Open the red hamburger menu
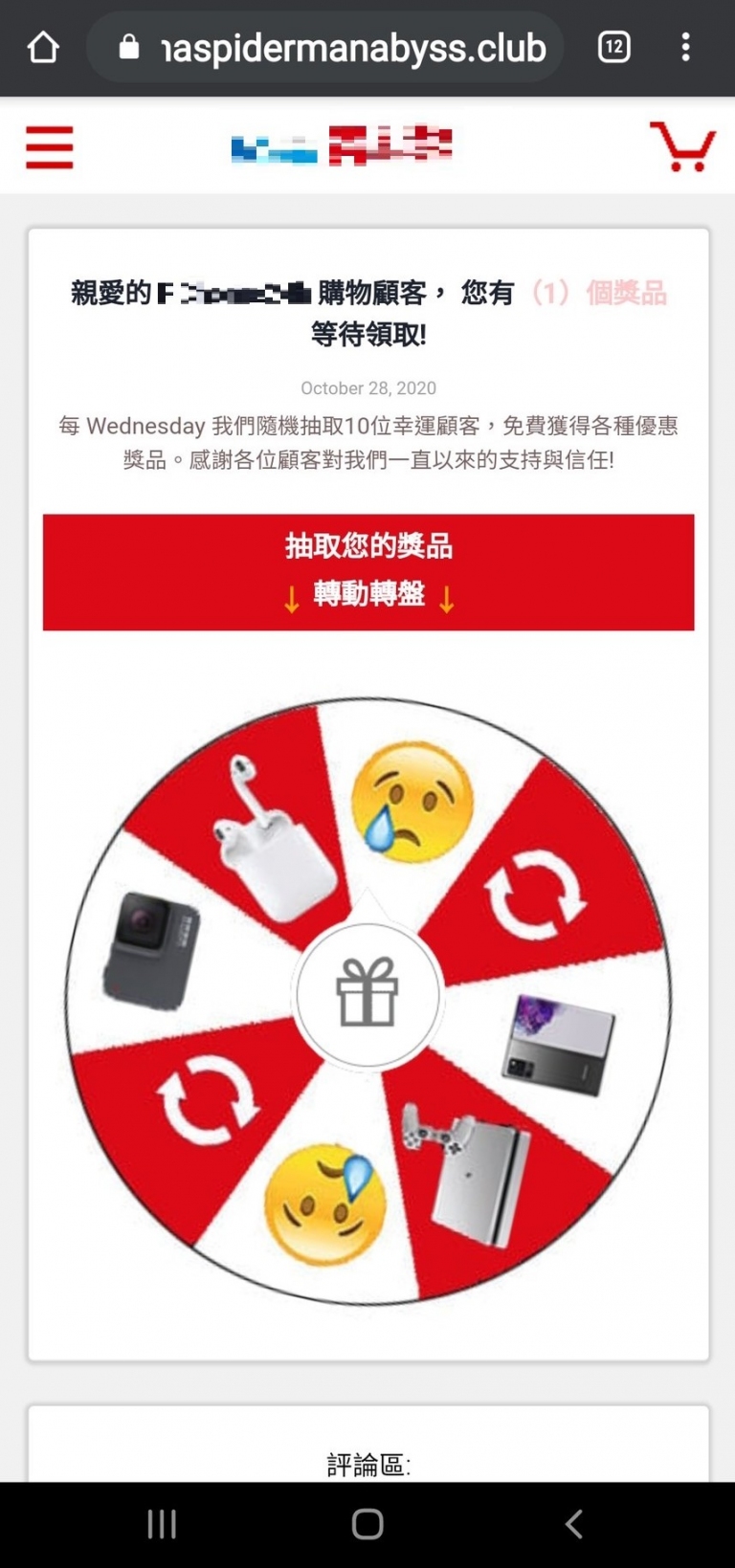 coord(49,146)
